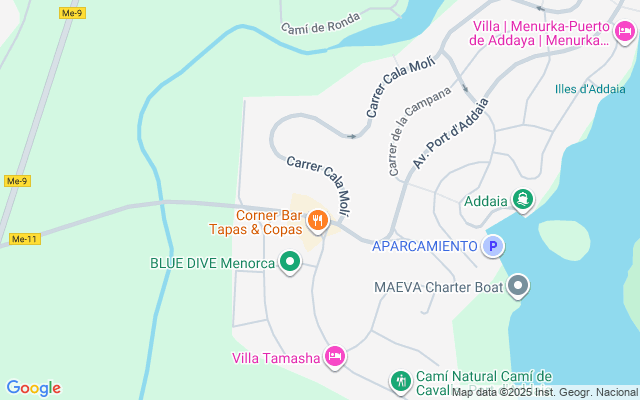Tap the APARCAMIENTO parking marker

coord(493,247)
